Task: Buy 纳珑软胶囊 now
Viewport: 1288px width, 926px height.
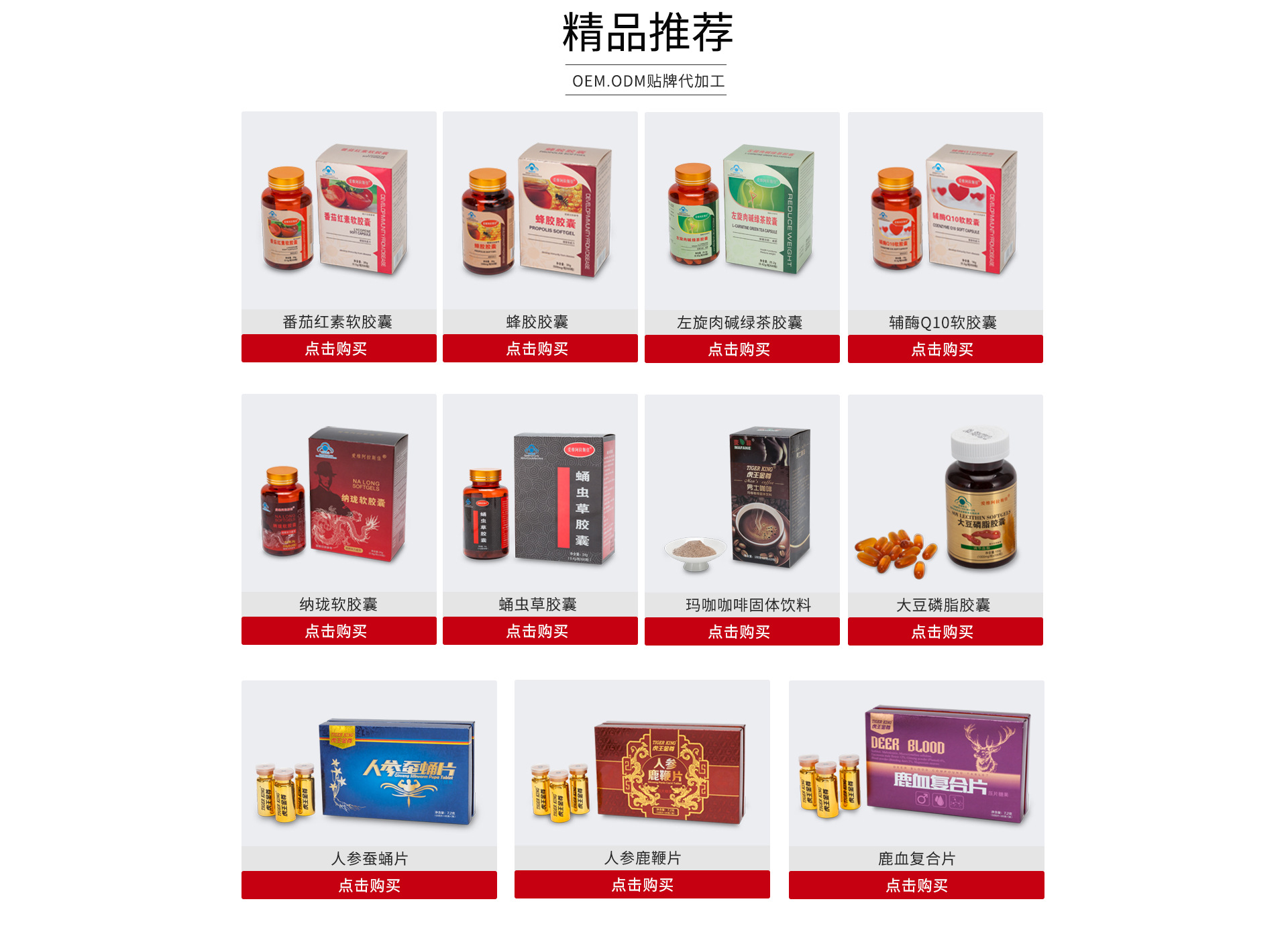Action: 339,631
